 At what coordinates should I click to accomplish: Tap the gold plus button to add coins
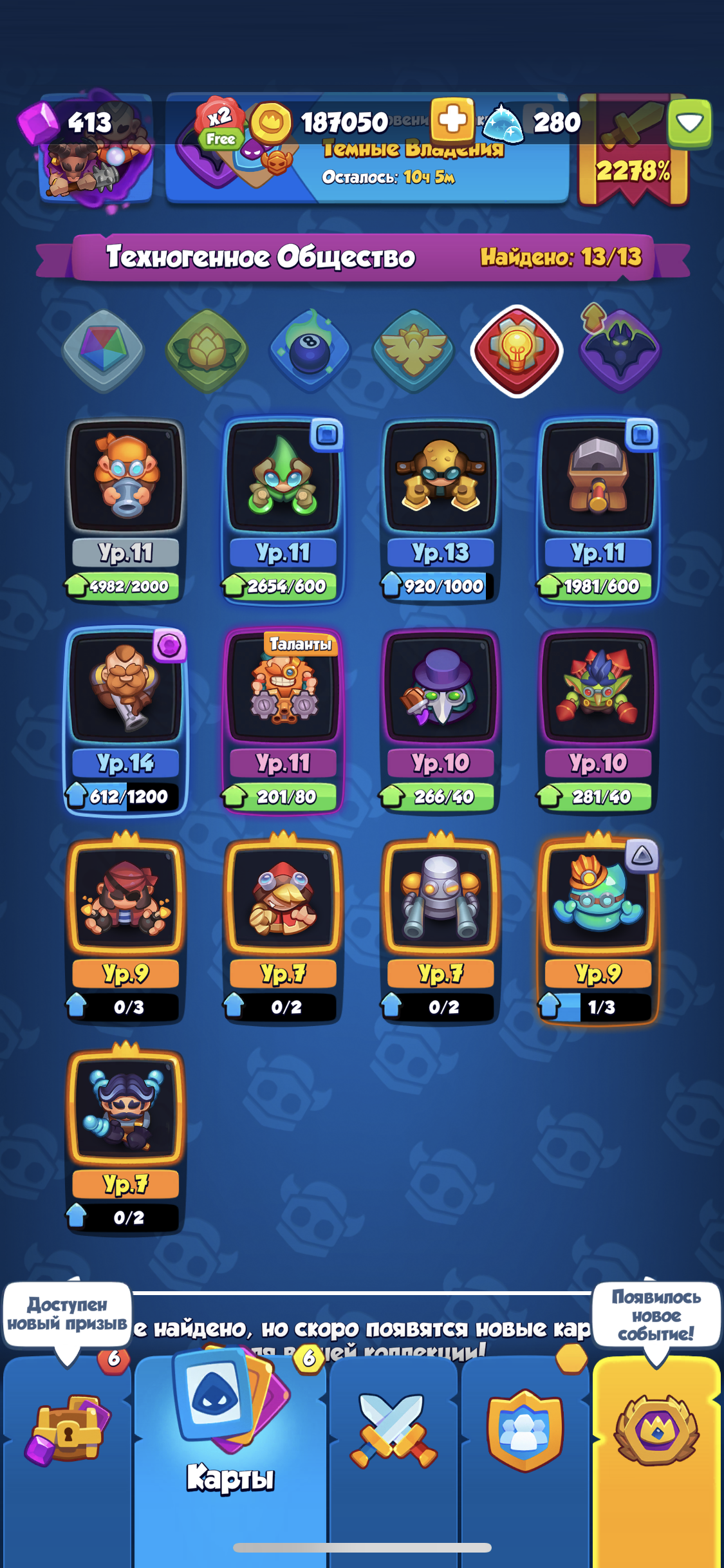tap(452, 120)
